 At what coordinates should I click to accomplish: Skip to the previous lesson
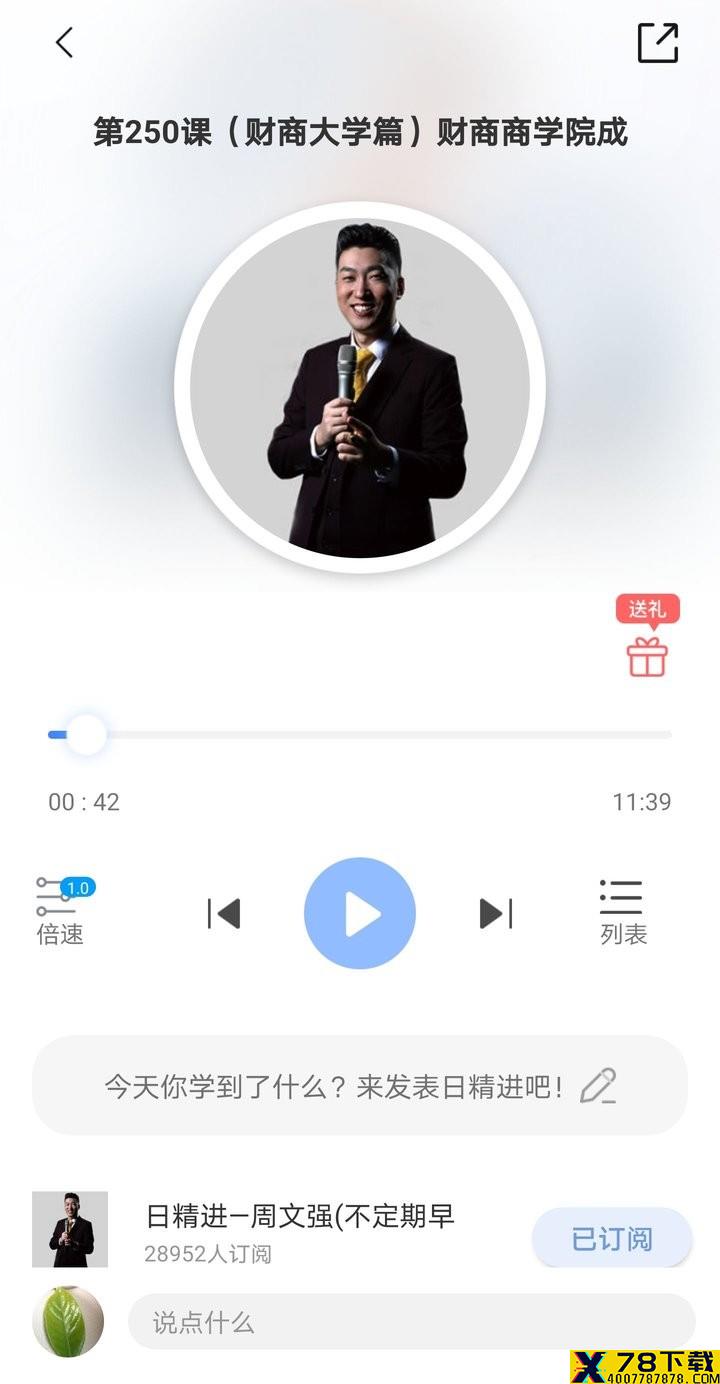[224, 913]
